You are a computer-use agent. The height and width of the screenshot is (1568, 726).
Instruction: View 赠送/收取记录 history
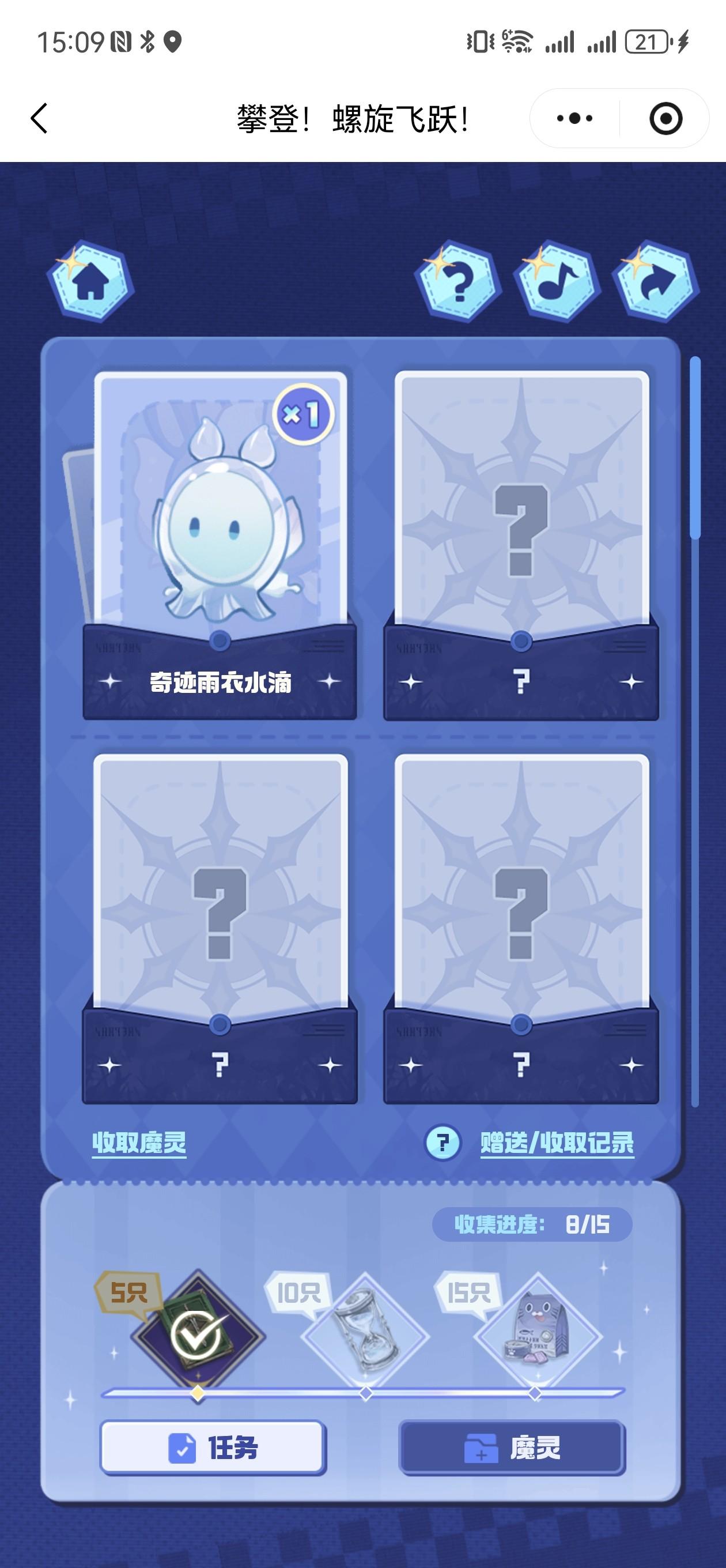[x=557, y=1143]
